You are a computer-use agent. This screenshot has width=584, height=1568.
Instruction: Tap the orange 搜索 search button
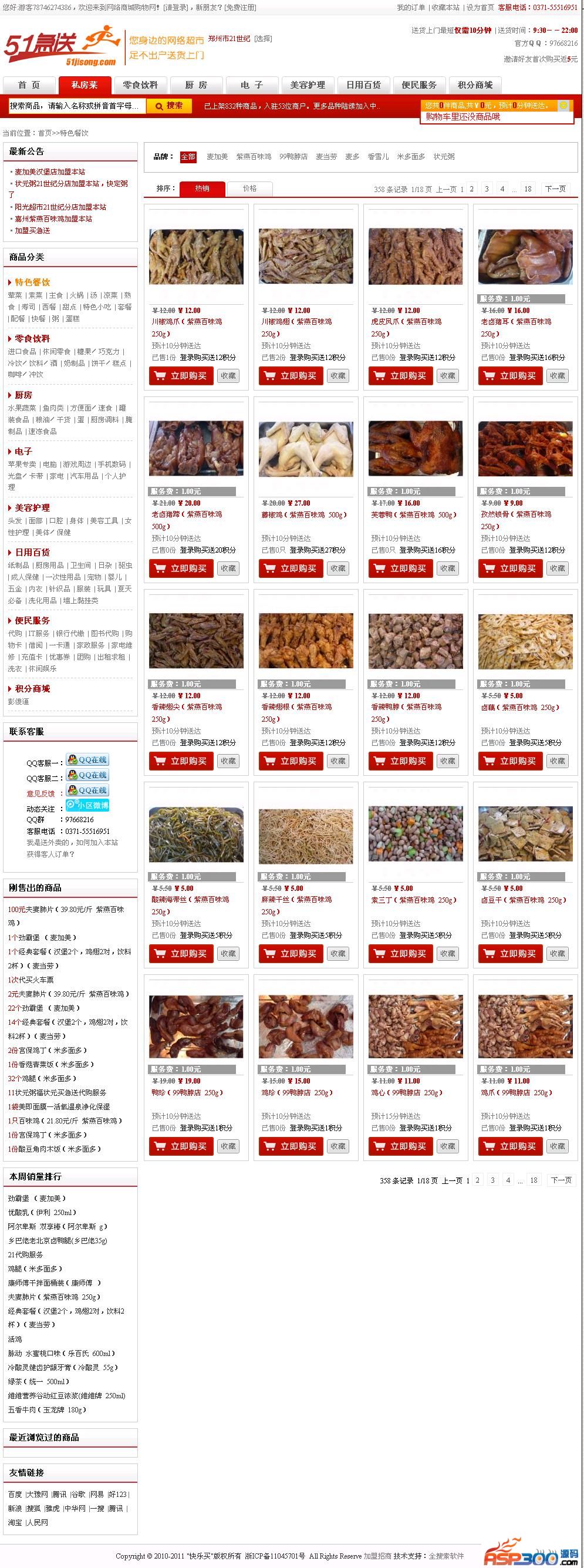pos(169,106)
